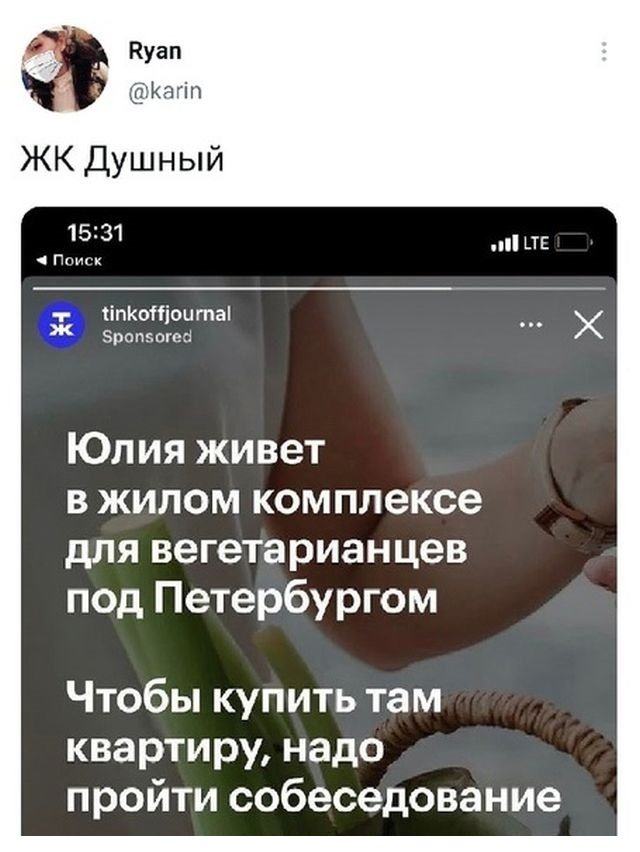Open Ryan's profile avatar
The width and height of the screenshot is (640, 852).
click(x=65, y=69)
